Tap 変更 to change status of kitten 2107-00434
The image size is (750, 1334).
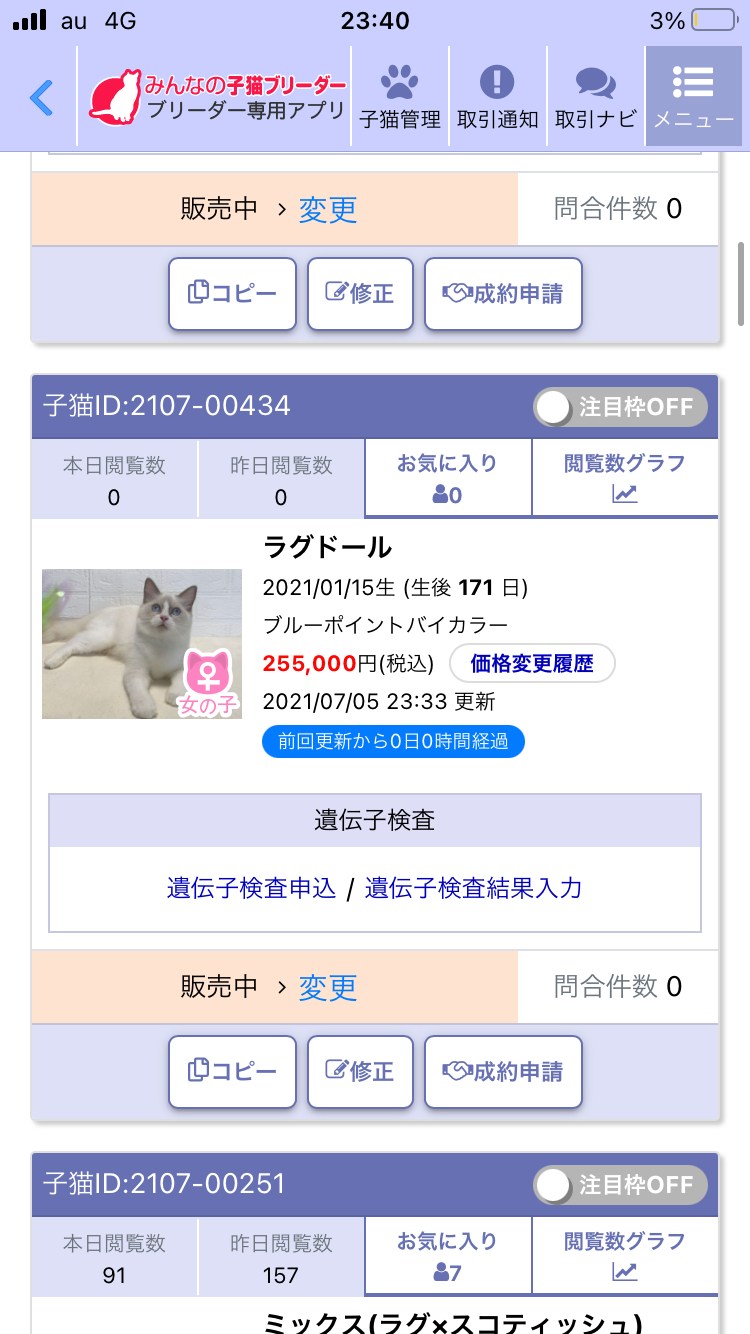(327, 988)
